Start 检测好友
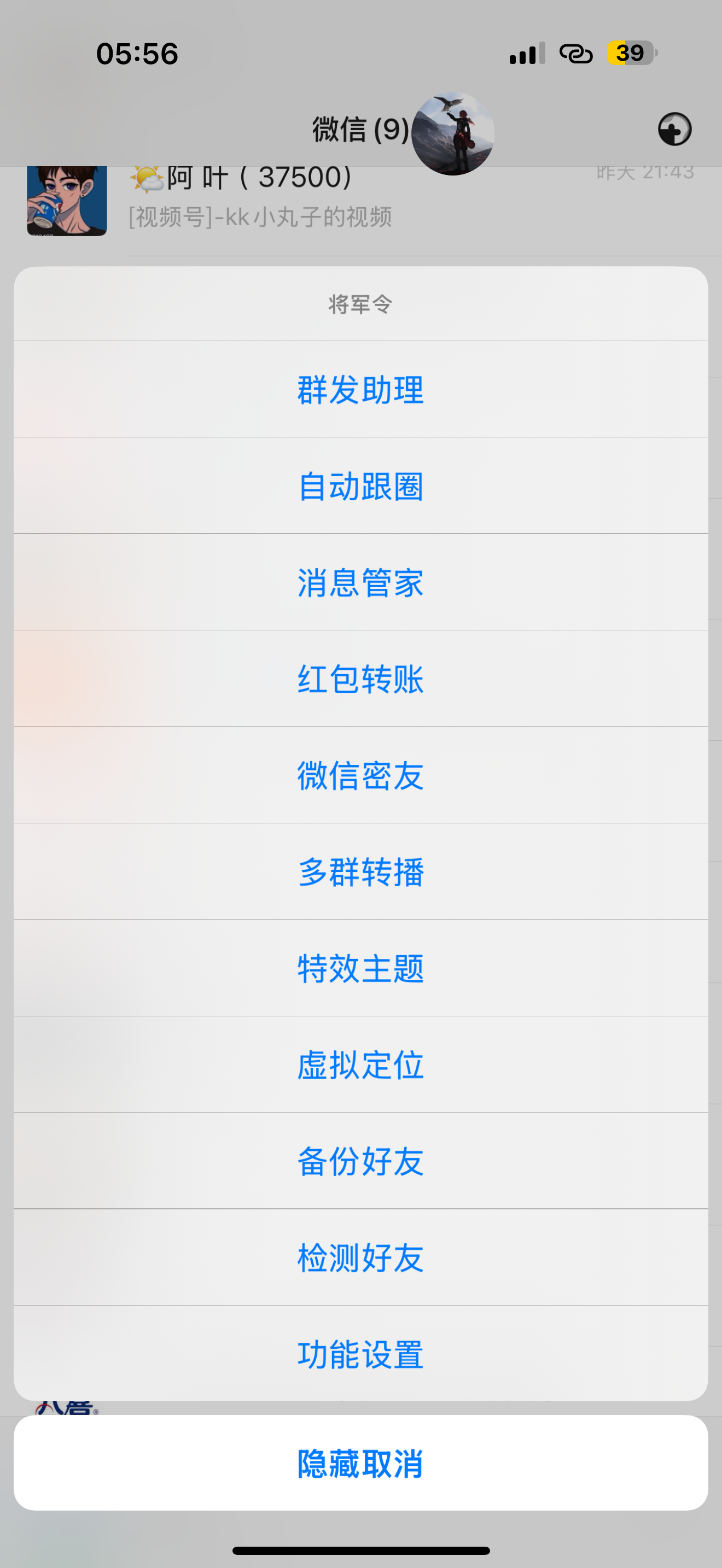 pyautogui.click(x=361, y=1257)
